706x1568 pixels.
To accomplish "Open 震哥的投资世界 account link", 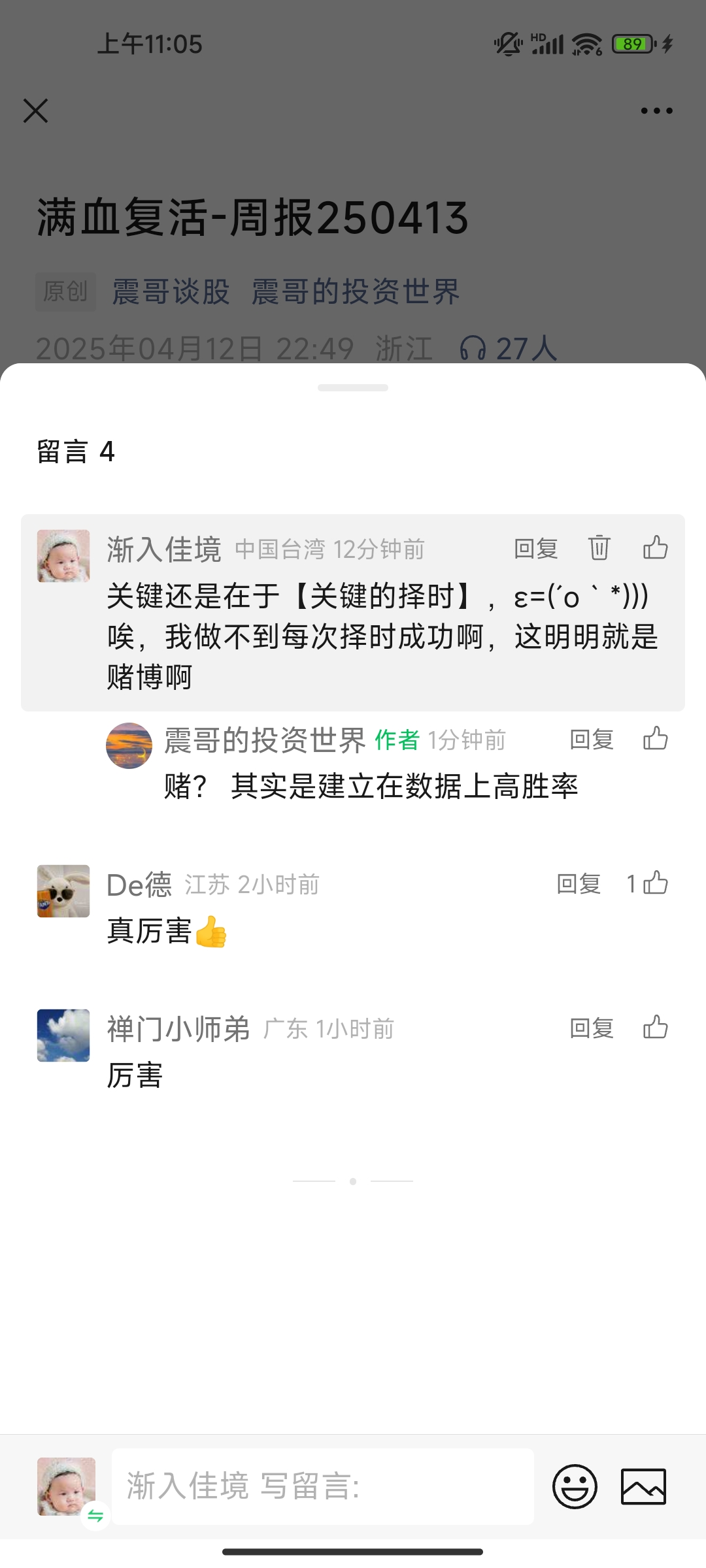I will pyautogui.click(x=356, y=291).
